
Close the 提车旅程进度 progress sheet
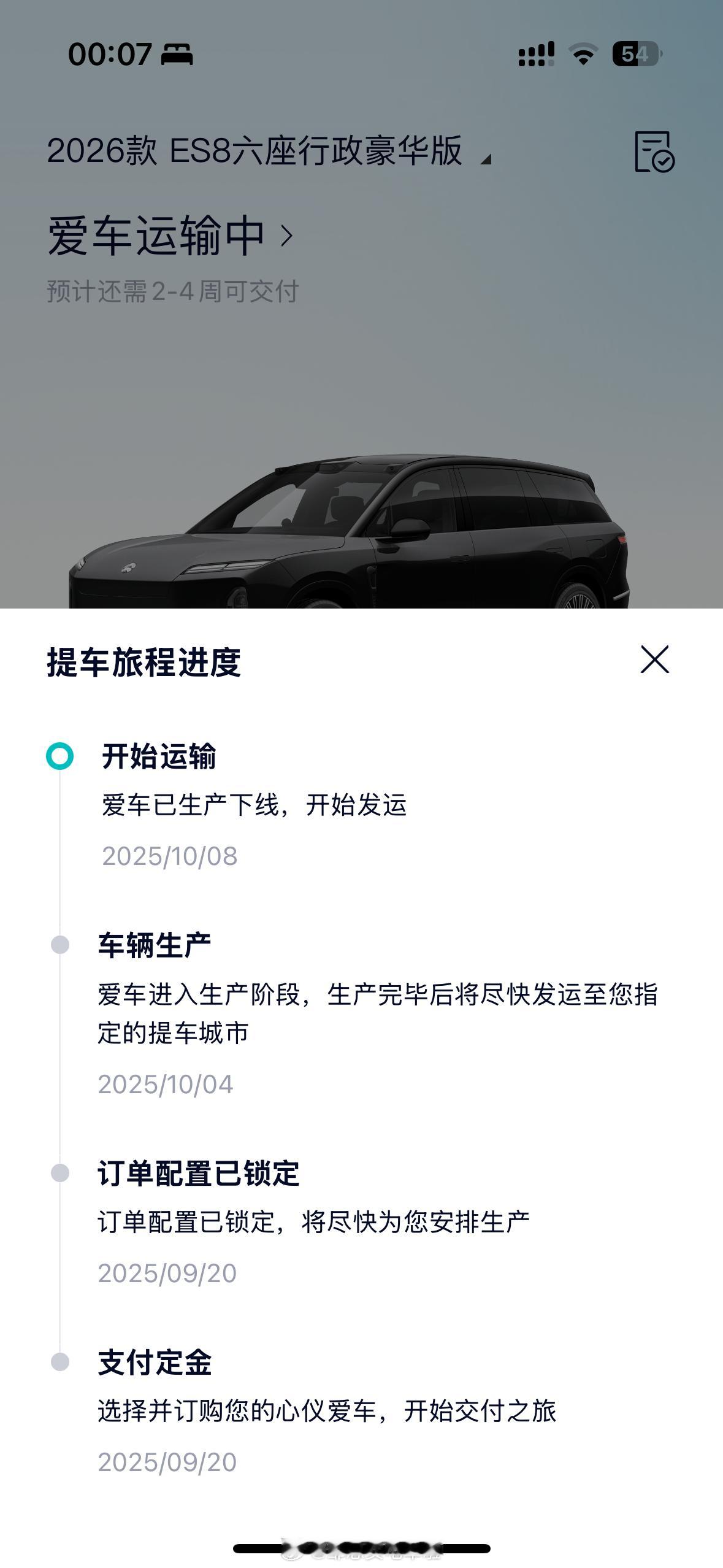click(654, 659)
